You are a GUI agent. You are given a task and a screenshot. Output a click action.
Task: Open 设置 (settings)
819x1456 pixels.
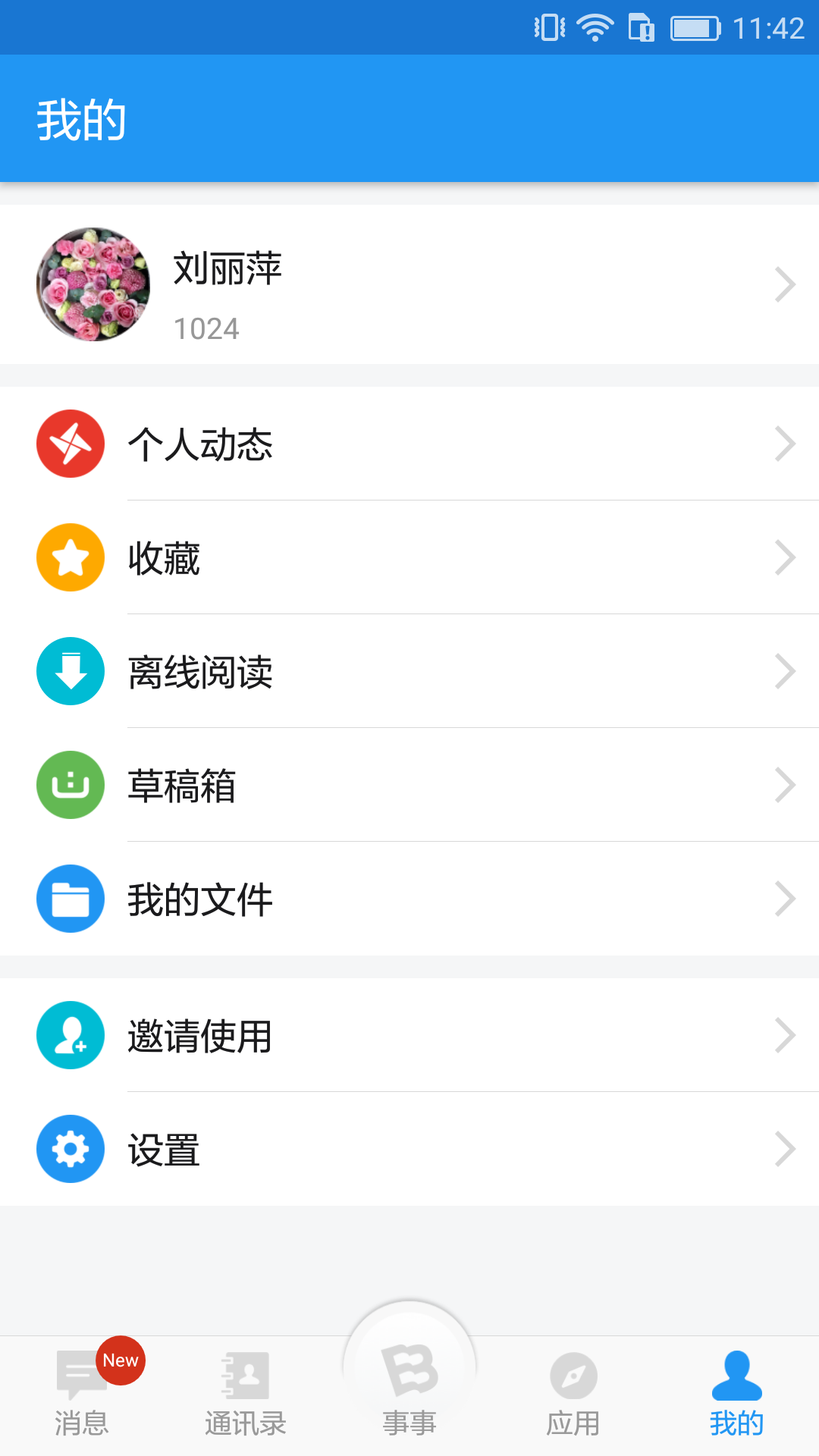(x=409, y=1149)
